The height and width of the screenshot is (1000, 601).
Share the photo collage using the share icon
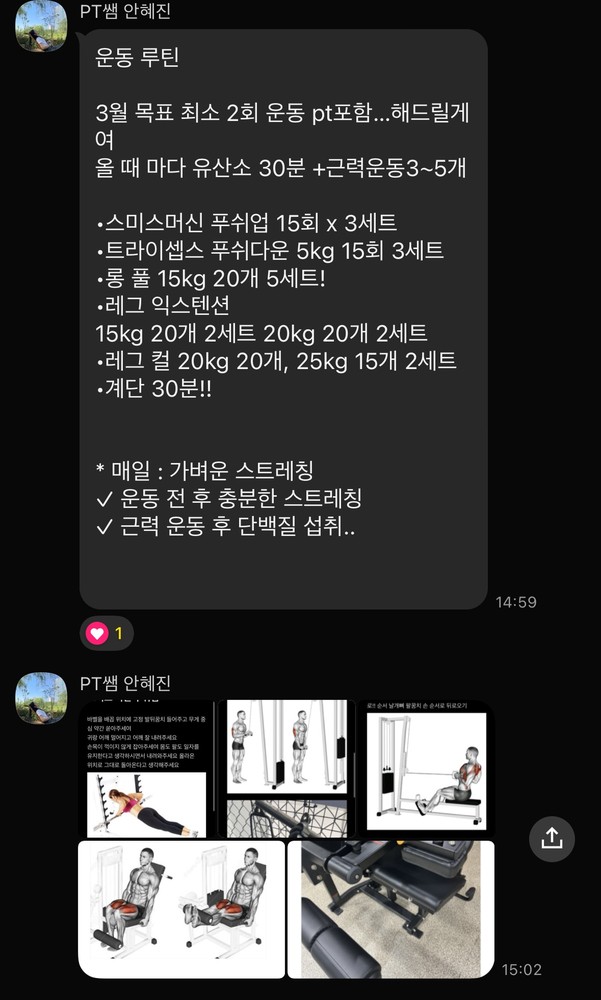coord(552,839)
